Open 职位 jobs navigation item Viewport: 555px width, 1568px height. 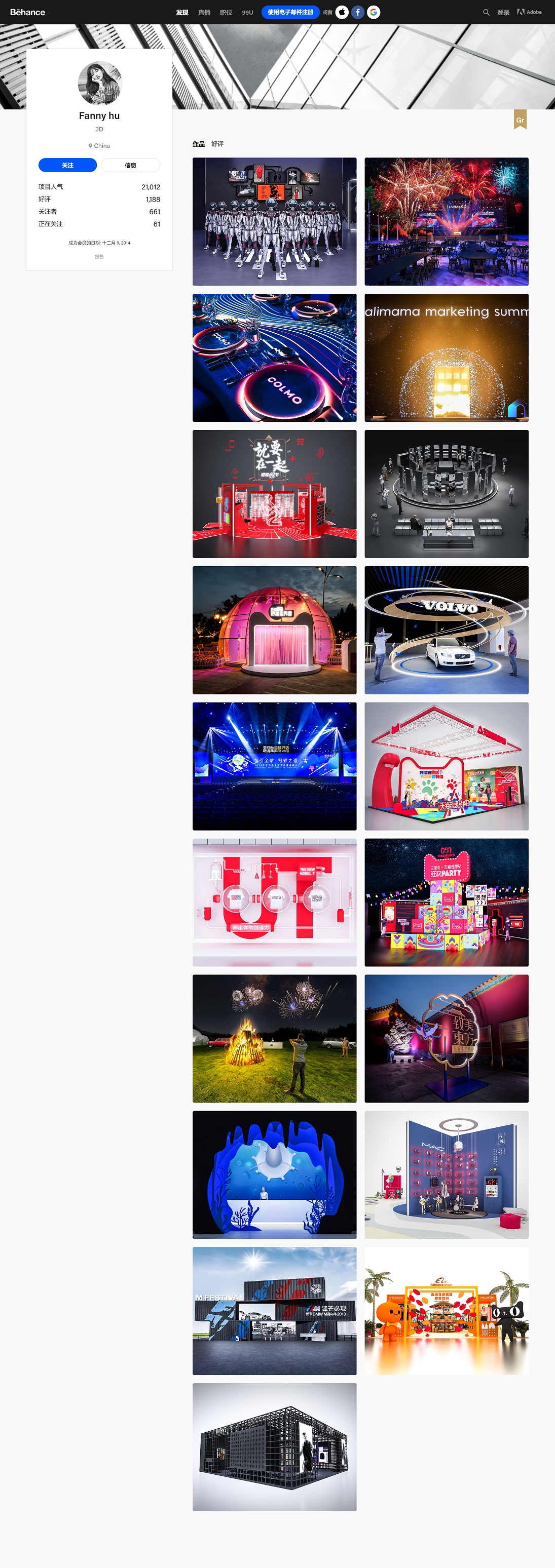(x=226, y=12)
